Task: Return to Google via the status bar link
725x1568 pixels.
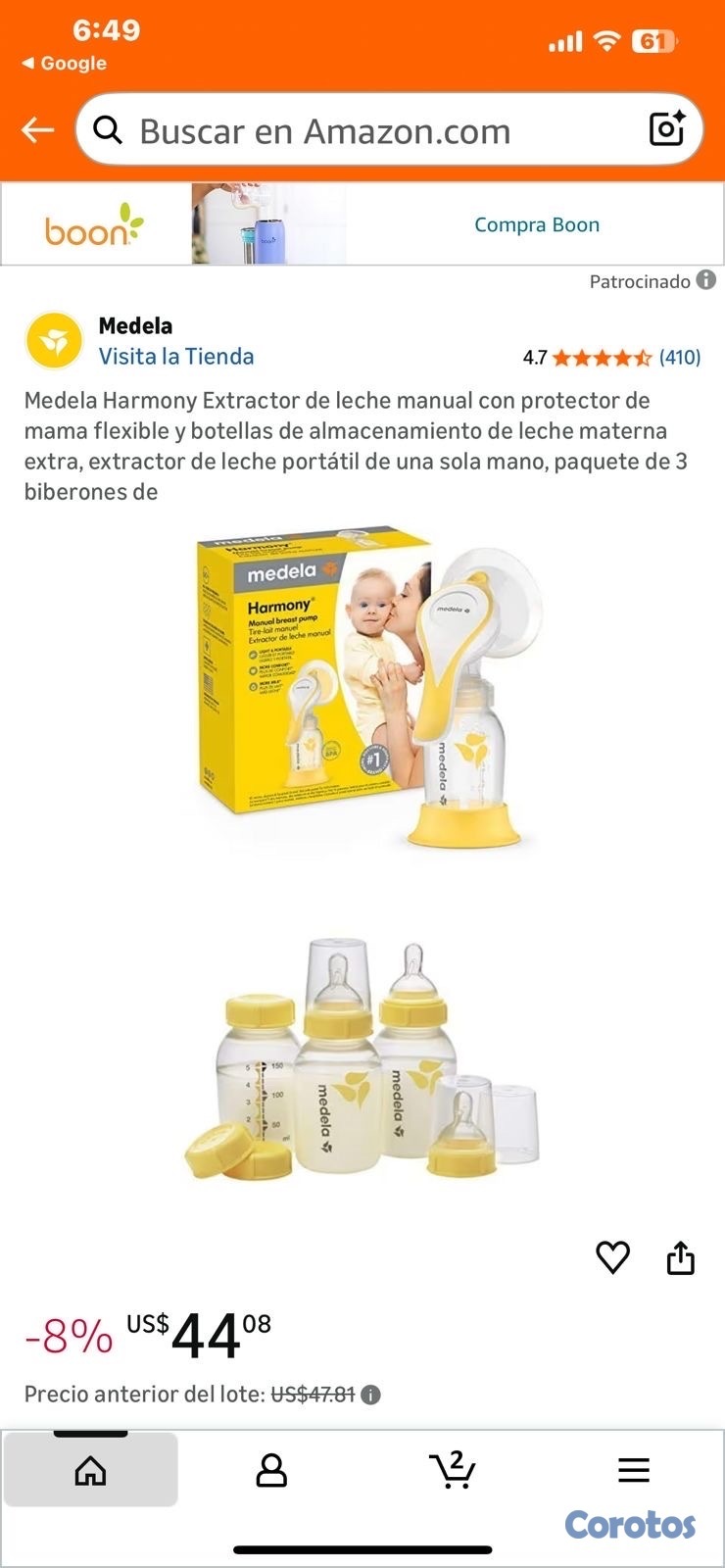Action: (65, 64)
